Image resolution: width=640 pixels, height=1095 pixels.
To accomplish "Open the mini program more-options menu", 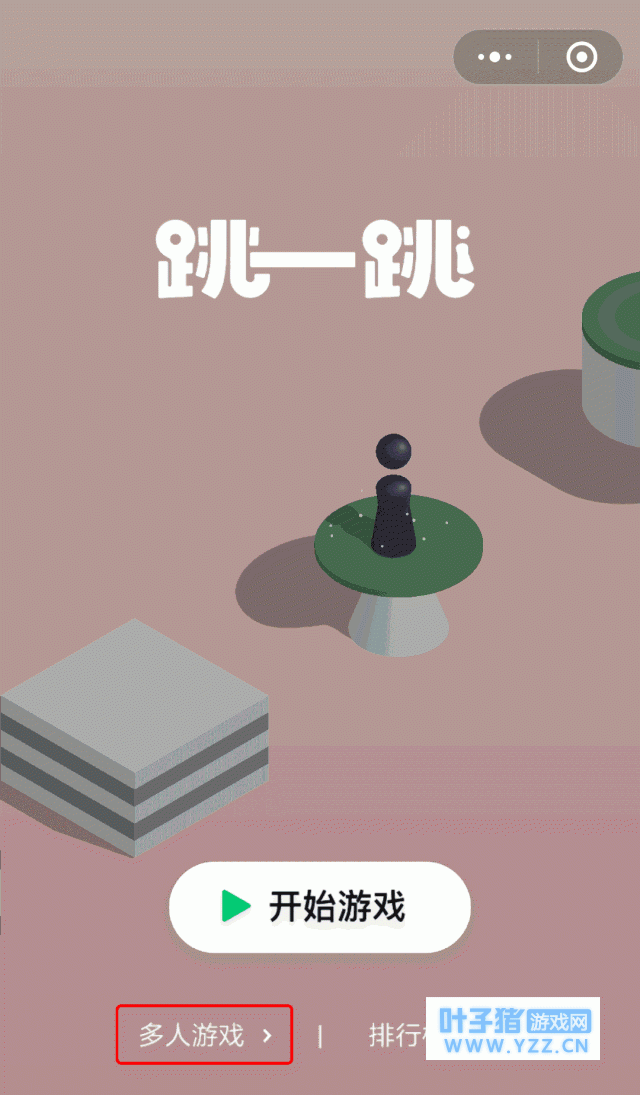I will 494,57.
